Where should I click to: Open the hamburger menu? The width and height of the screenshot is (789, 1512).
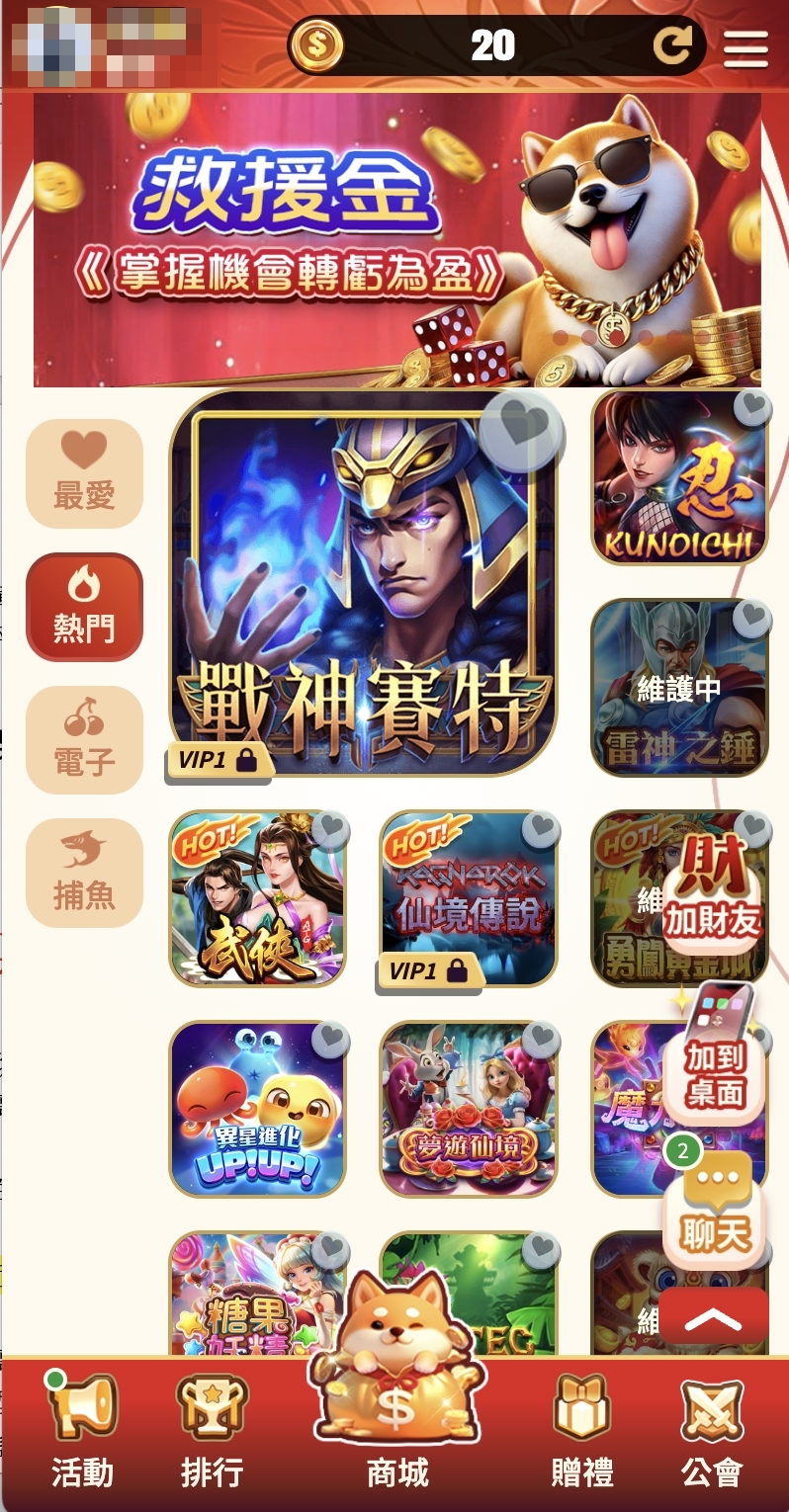(x=745, y=47)
